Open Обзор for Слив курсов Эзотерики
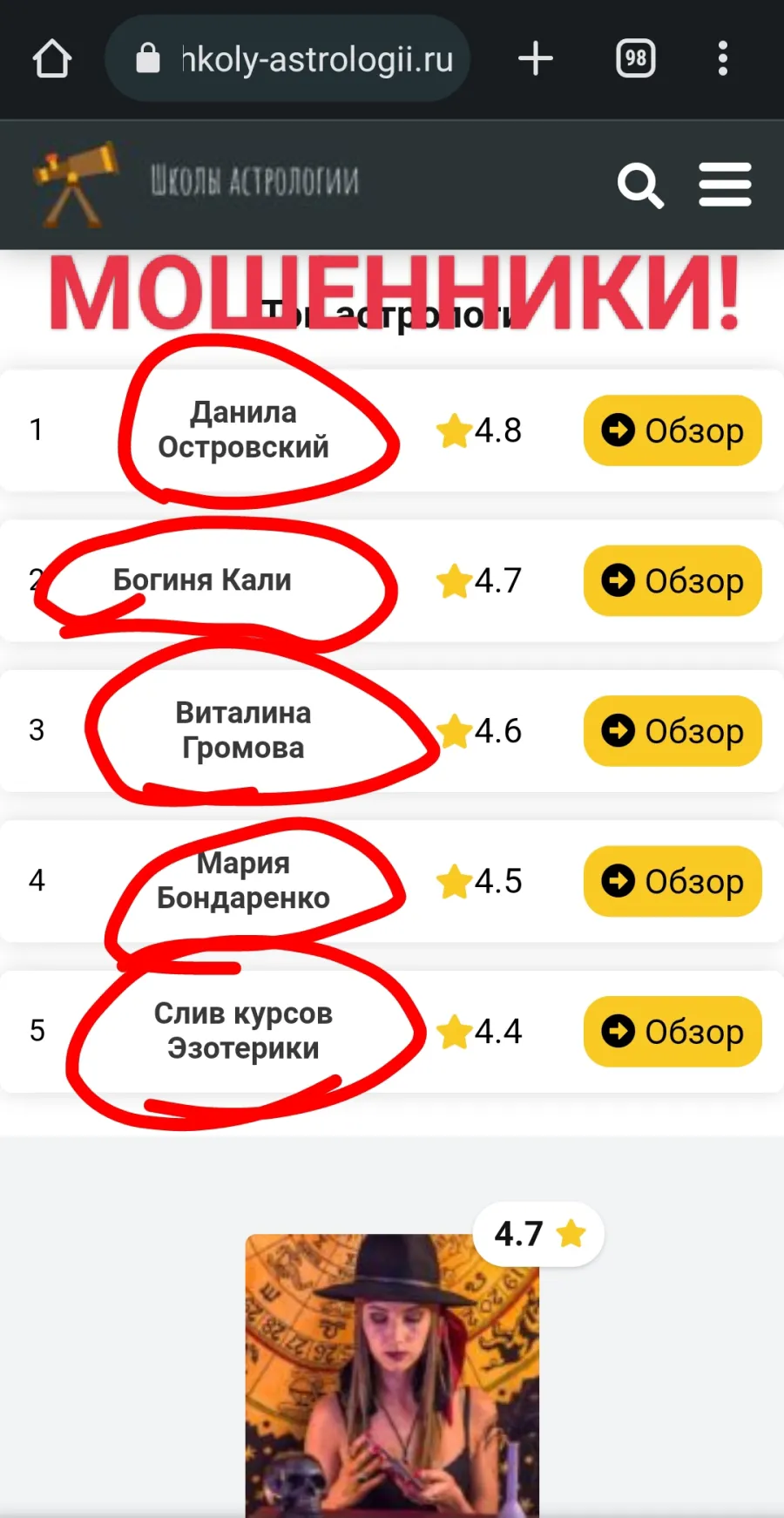The height and width of the screenshot is (1518, 784). click(x=672, y=1032)
